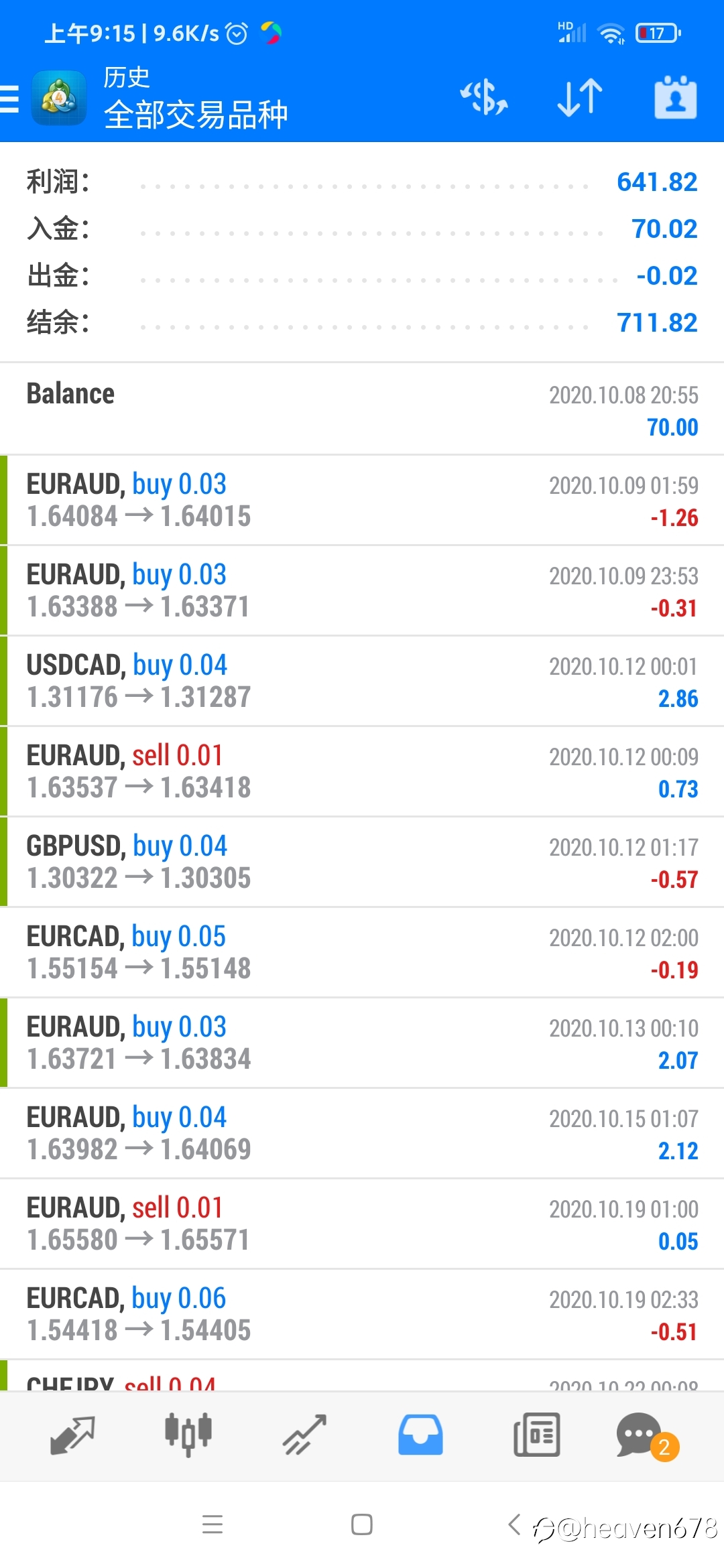
Task: Open GBPUSD buy 0.04 trade
Action: click(x=362, y=862)
